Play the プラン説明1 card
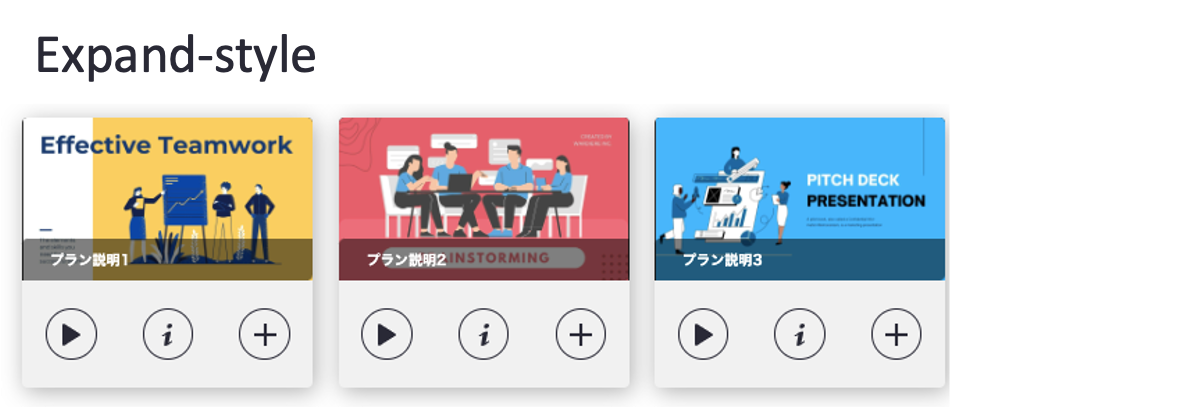This screenshot has width=1177, height=407. point(71,334)
